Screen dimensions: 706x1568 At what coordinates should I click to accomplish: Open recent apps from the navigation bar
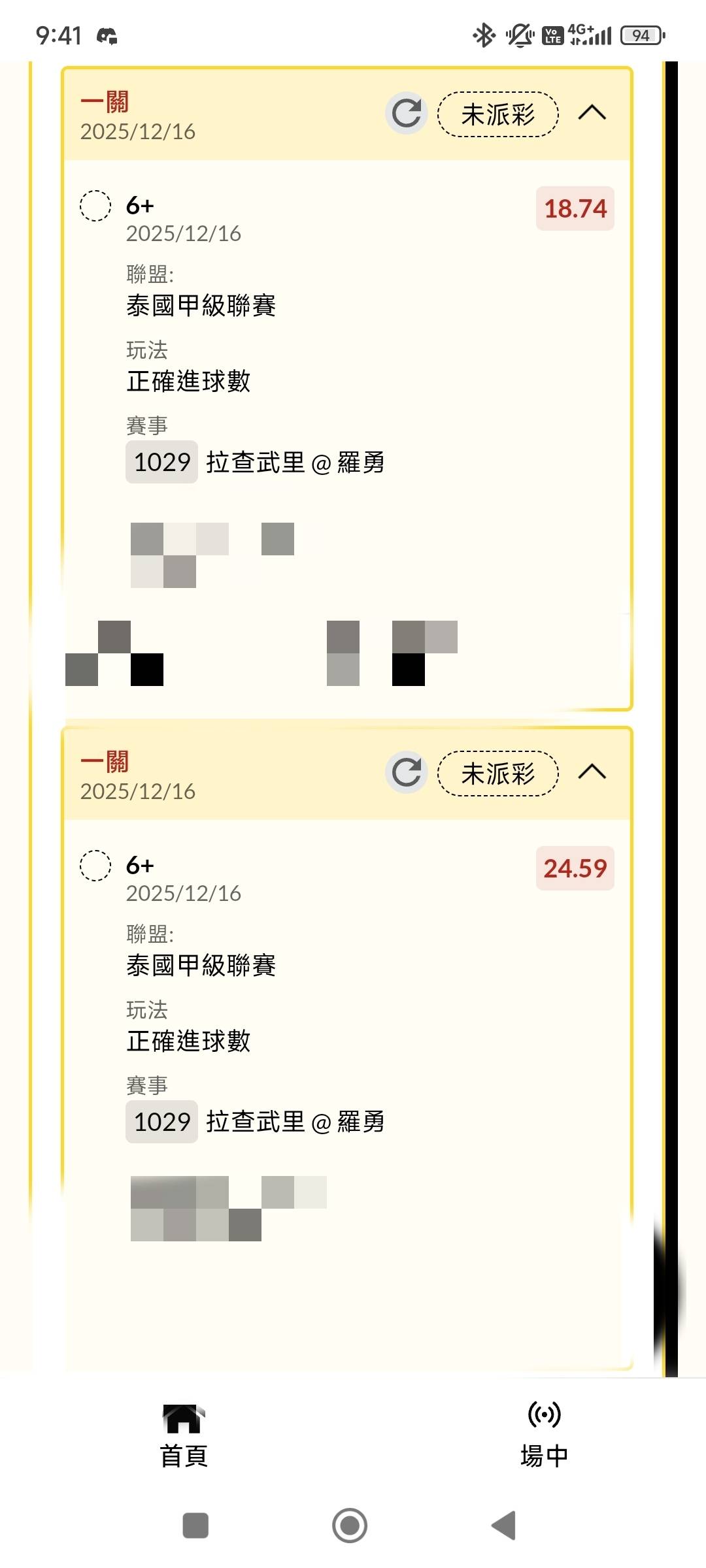pos(195,1526)
